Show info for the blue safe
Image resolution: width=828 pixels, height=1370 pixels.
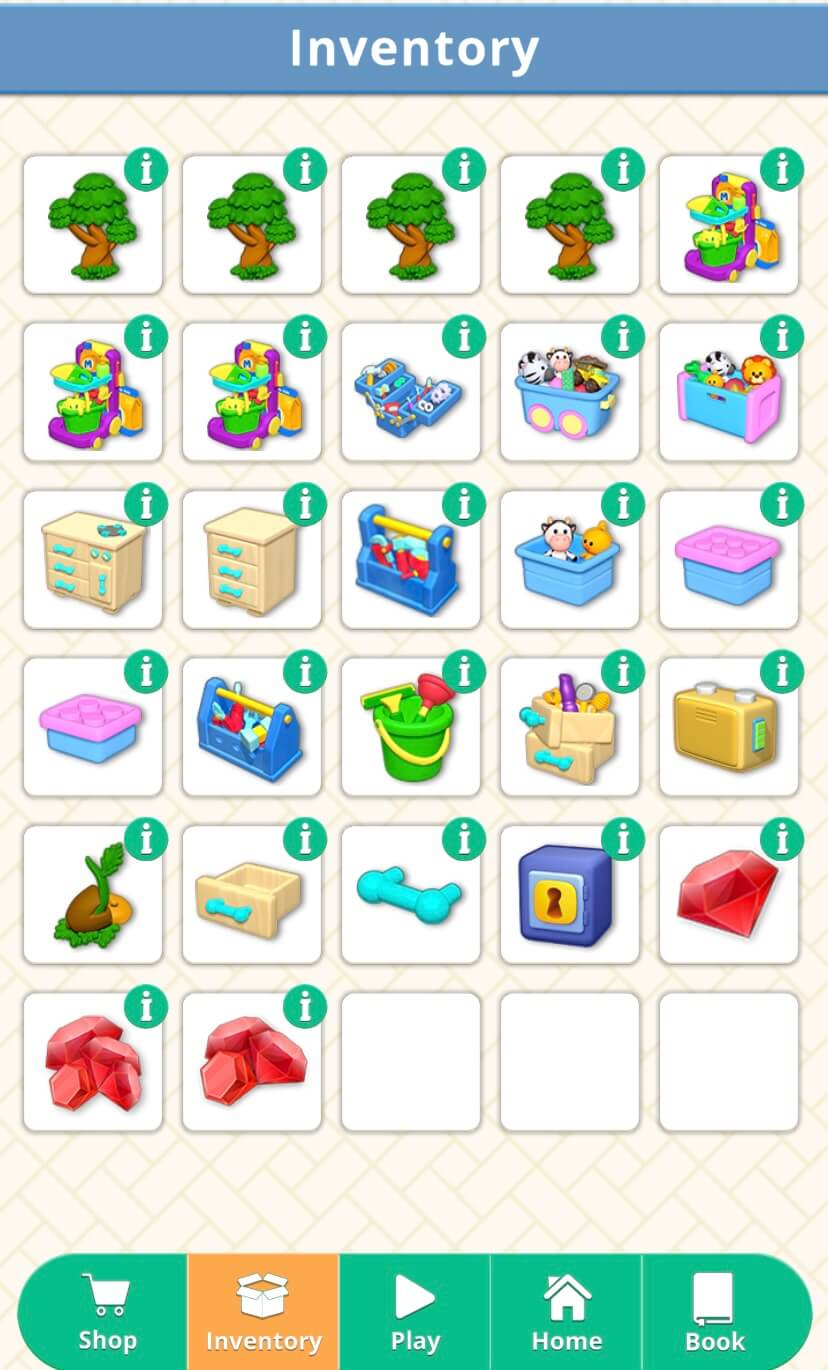tap(623, 839)
